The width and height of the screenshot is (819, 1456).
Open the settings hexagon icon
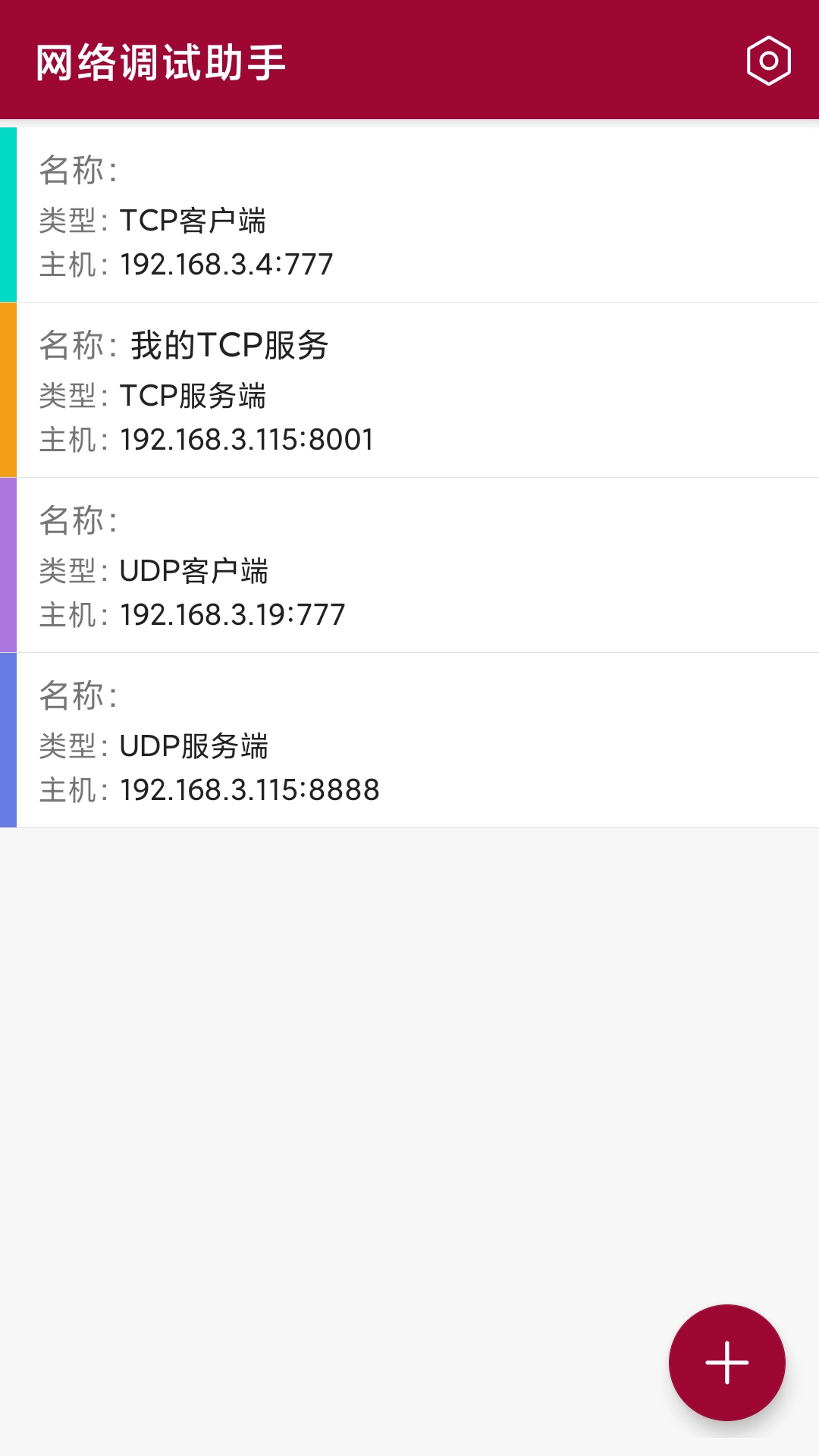(x=767, y=59)
